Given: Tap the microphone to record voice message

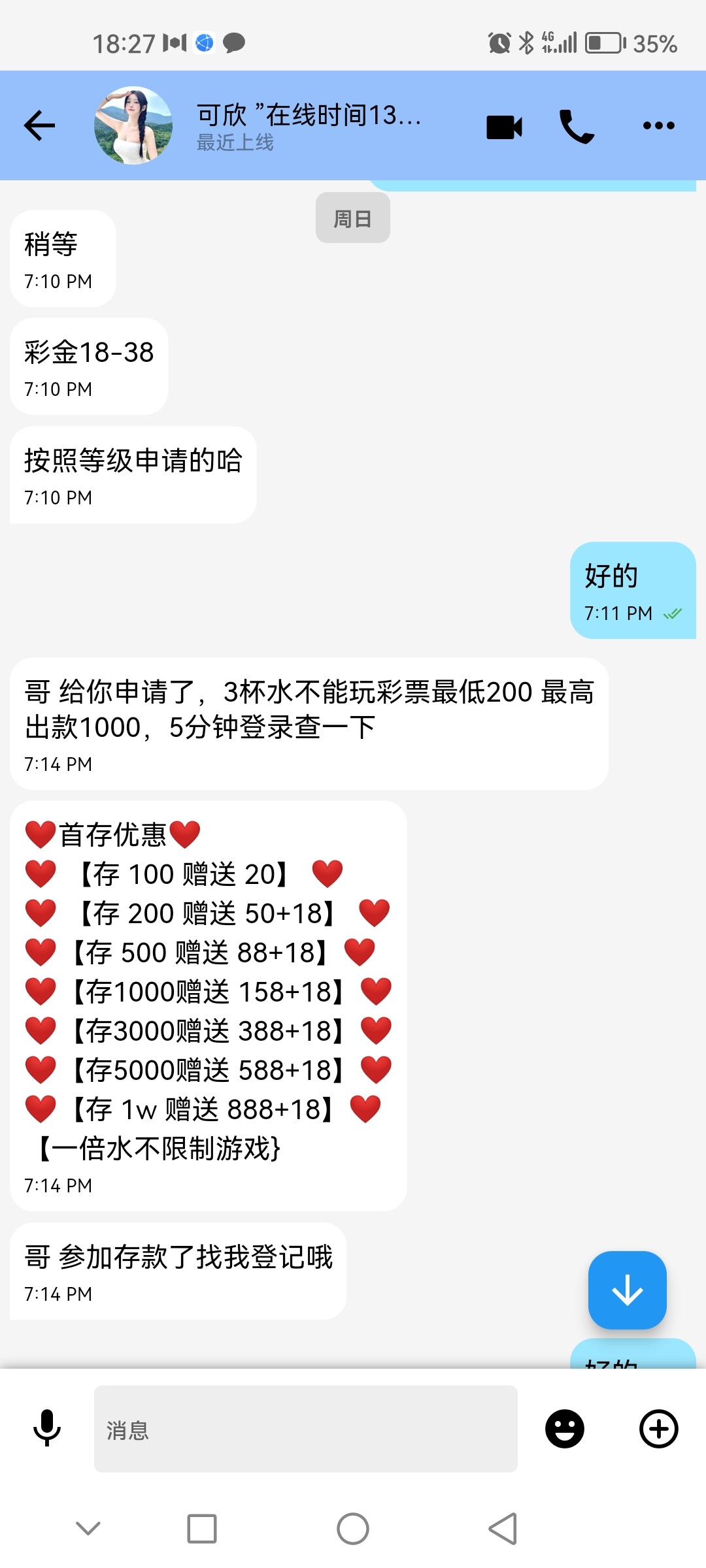Looking at the screenshot, I should tap(47, 1429).
